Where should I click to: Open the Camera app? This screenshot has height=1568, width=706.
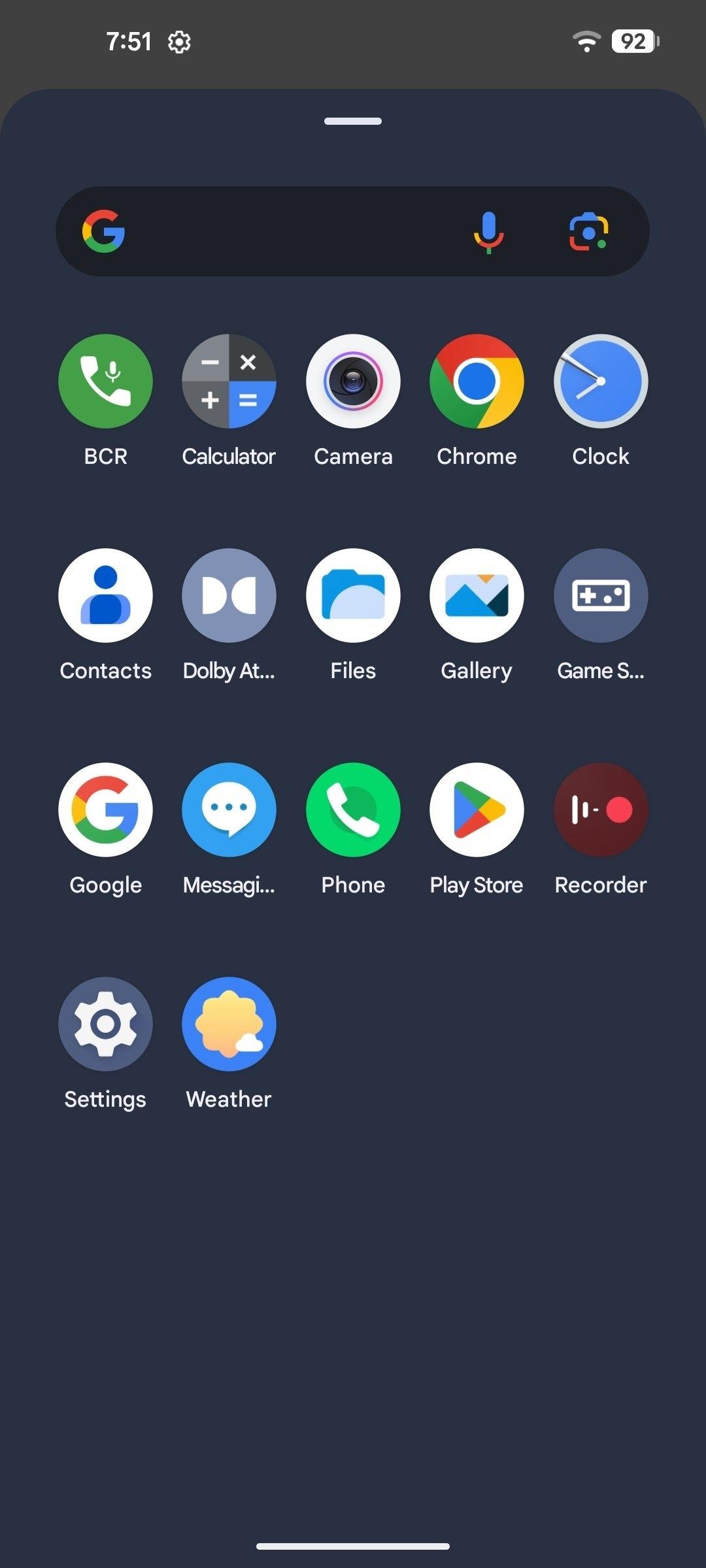pos(353,382)
